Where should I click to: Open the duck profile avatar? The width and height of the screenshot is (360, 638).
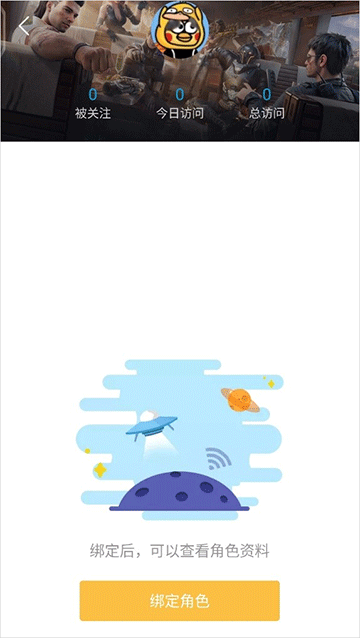(x=180, y=30)
